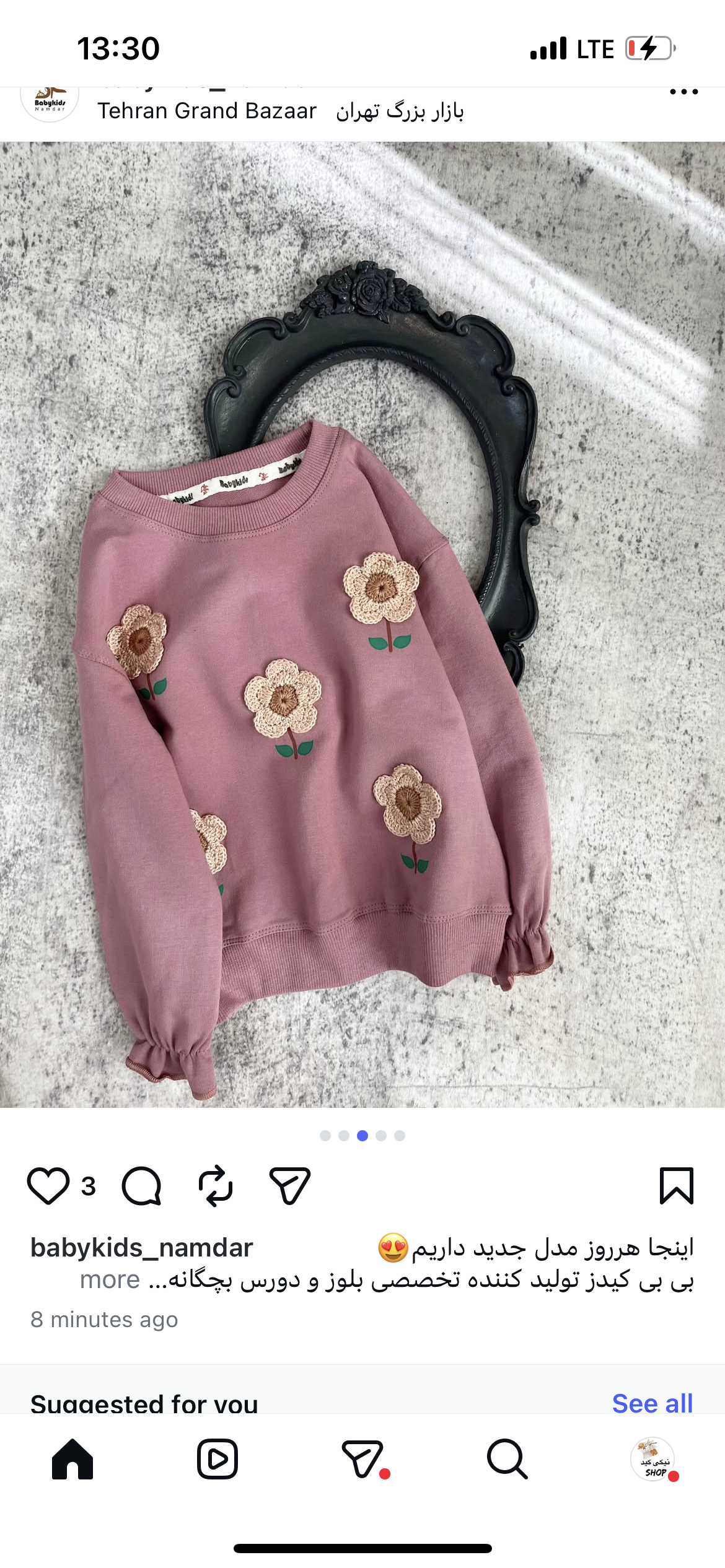Screen dimensions: 725x1568
Task: Open the Search and explore tab
Action: 507,1459
